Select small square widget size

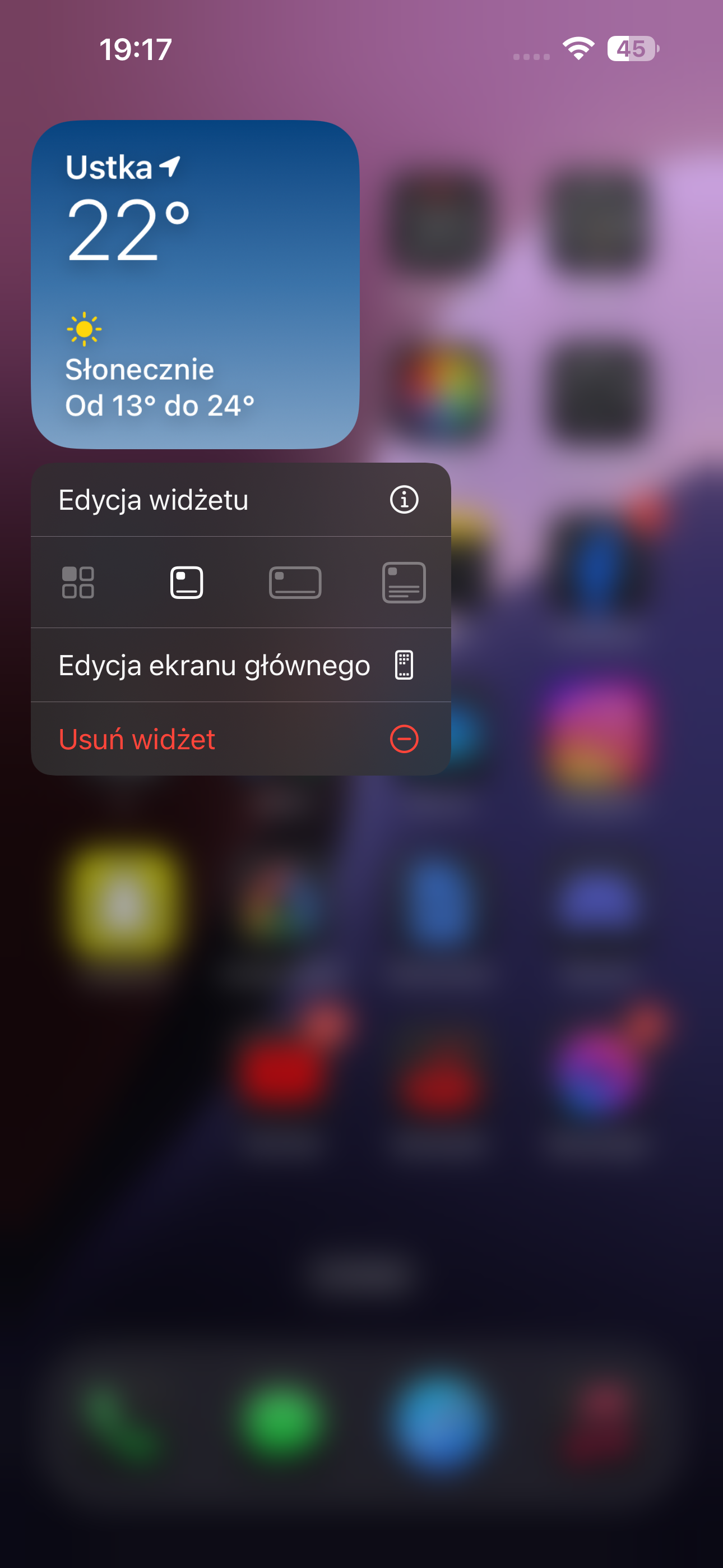(x=186, y=583)
